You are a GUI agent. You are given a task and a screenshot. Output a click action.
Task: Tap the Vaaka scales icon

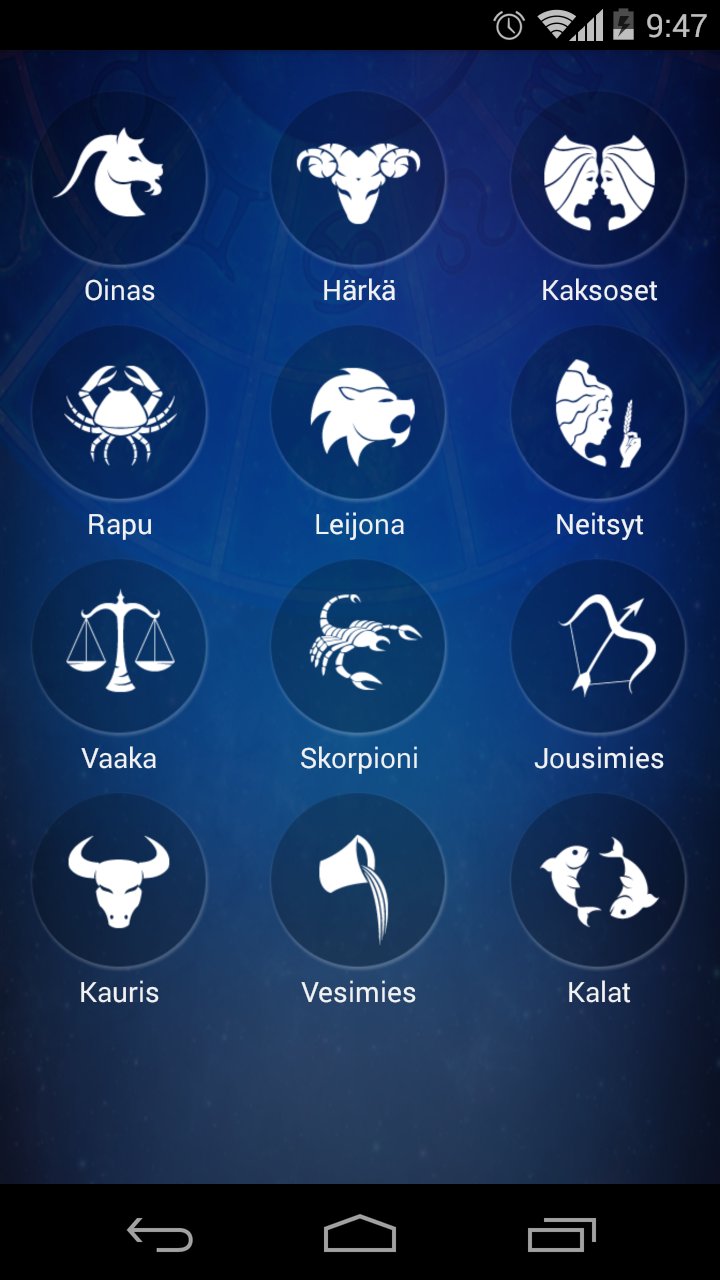tap(120, 645)
